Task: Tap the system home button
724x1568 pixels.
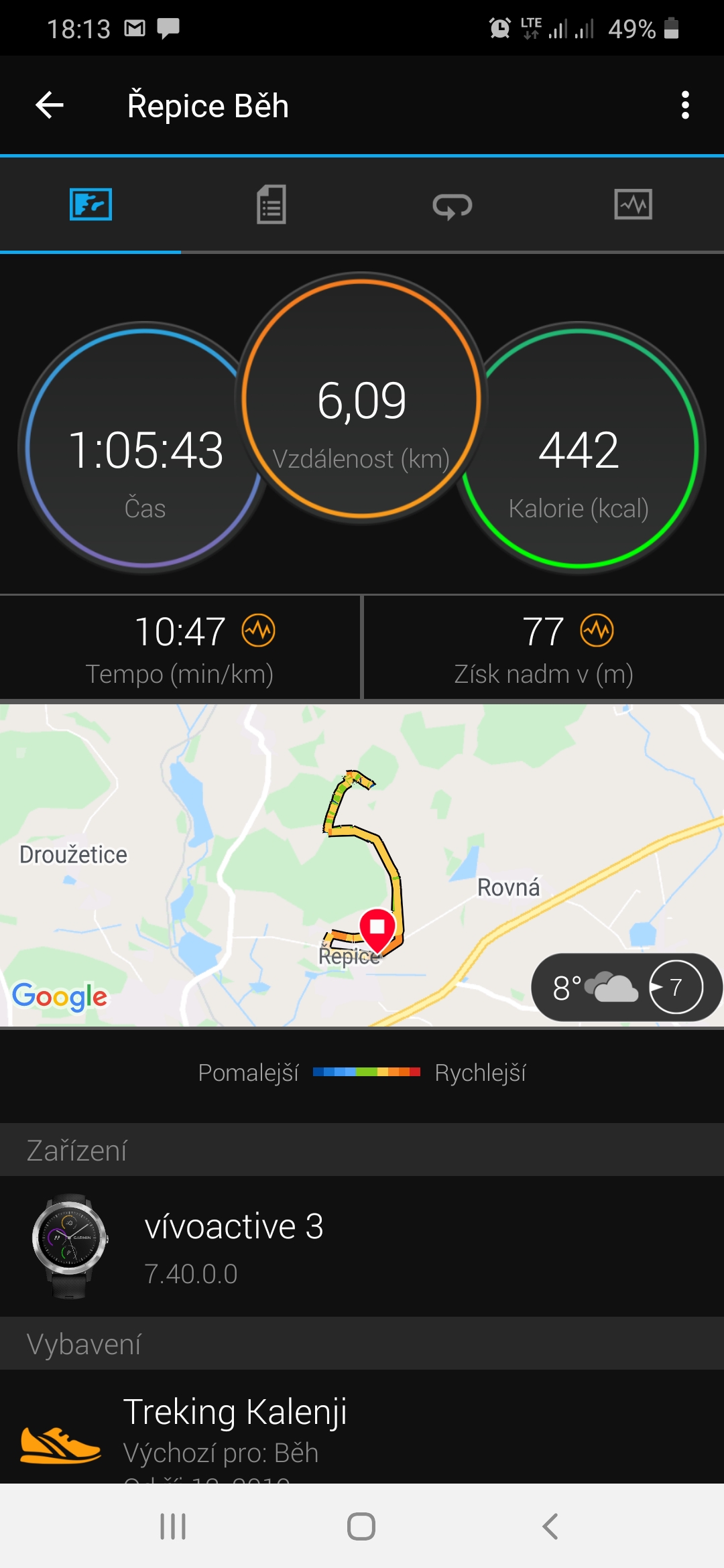Action: point(361,1526)
